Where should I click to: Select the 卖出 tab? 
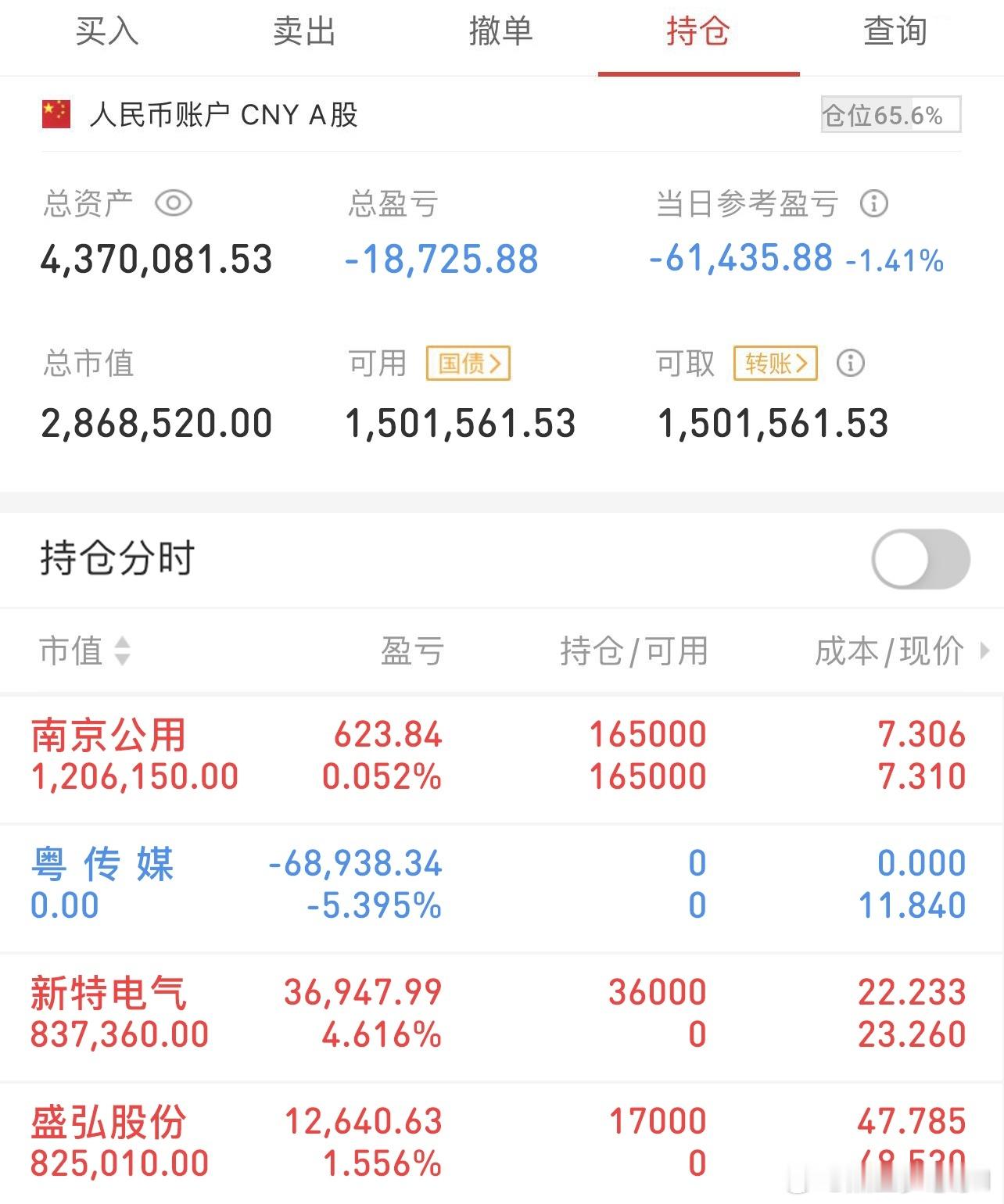(304, 33)
